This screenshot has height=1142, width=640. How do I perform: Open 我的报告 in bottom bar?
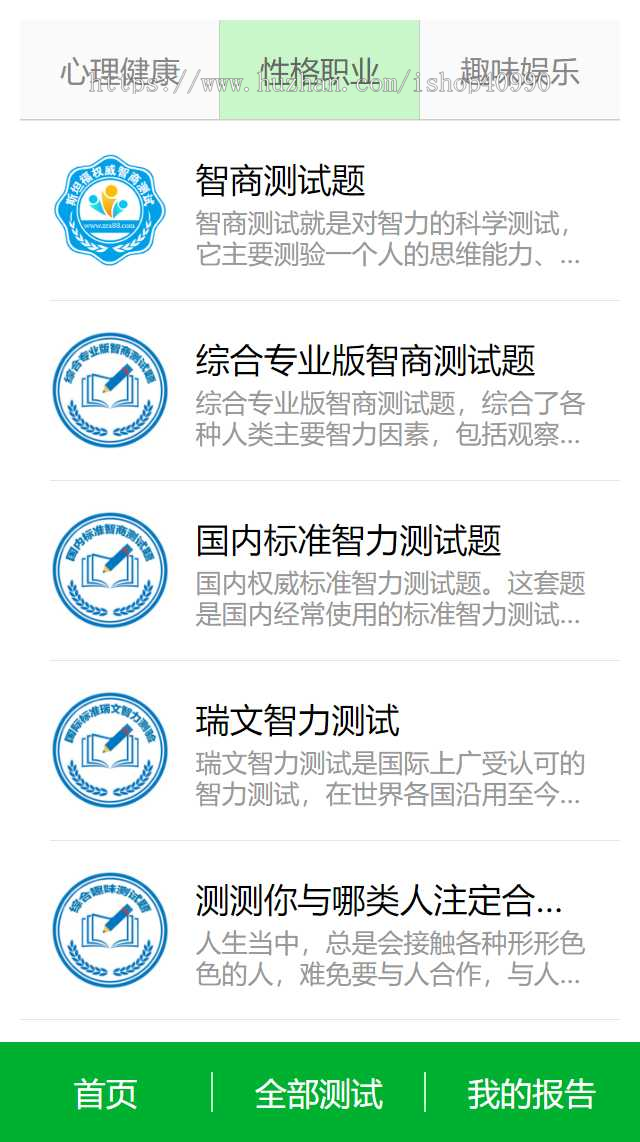pyautogui.click(x=531, y=1093)
